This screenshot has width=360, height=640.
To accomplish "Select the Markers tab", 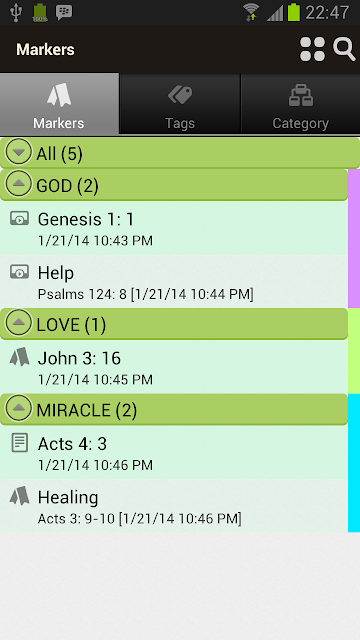I will tap(60, 104).
